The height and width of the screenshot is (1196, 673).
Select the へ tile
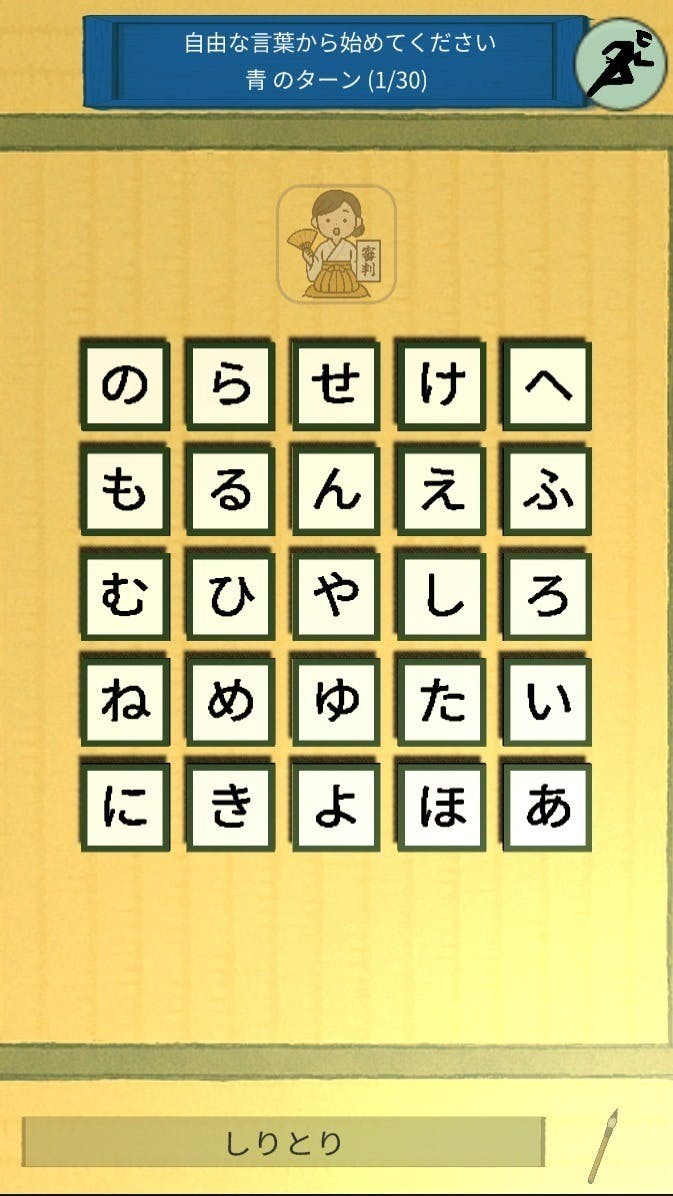coord(547,385)
